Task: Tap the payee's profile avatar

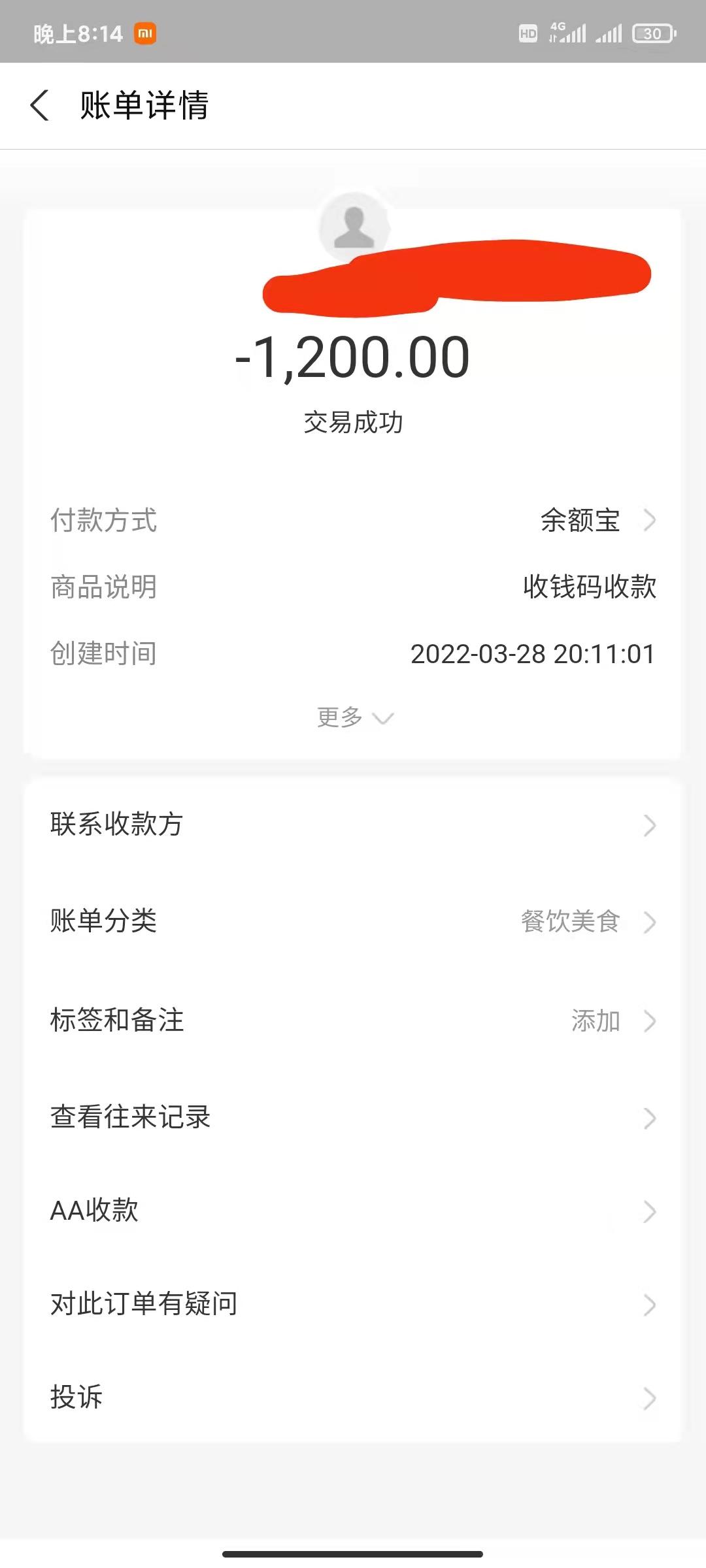Action: (x=354, y=227)
